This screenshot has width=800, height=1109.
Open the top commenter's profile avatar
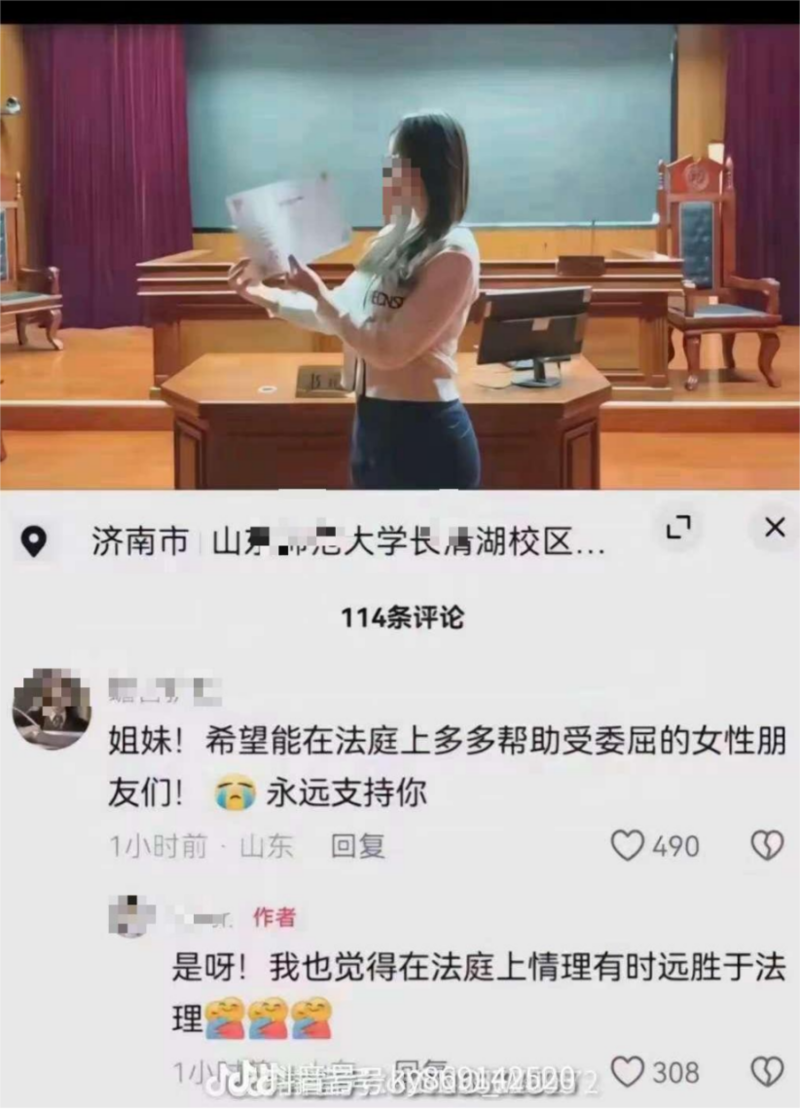pos(51,708)
